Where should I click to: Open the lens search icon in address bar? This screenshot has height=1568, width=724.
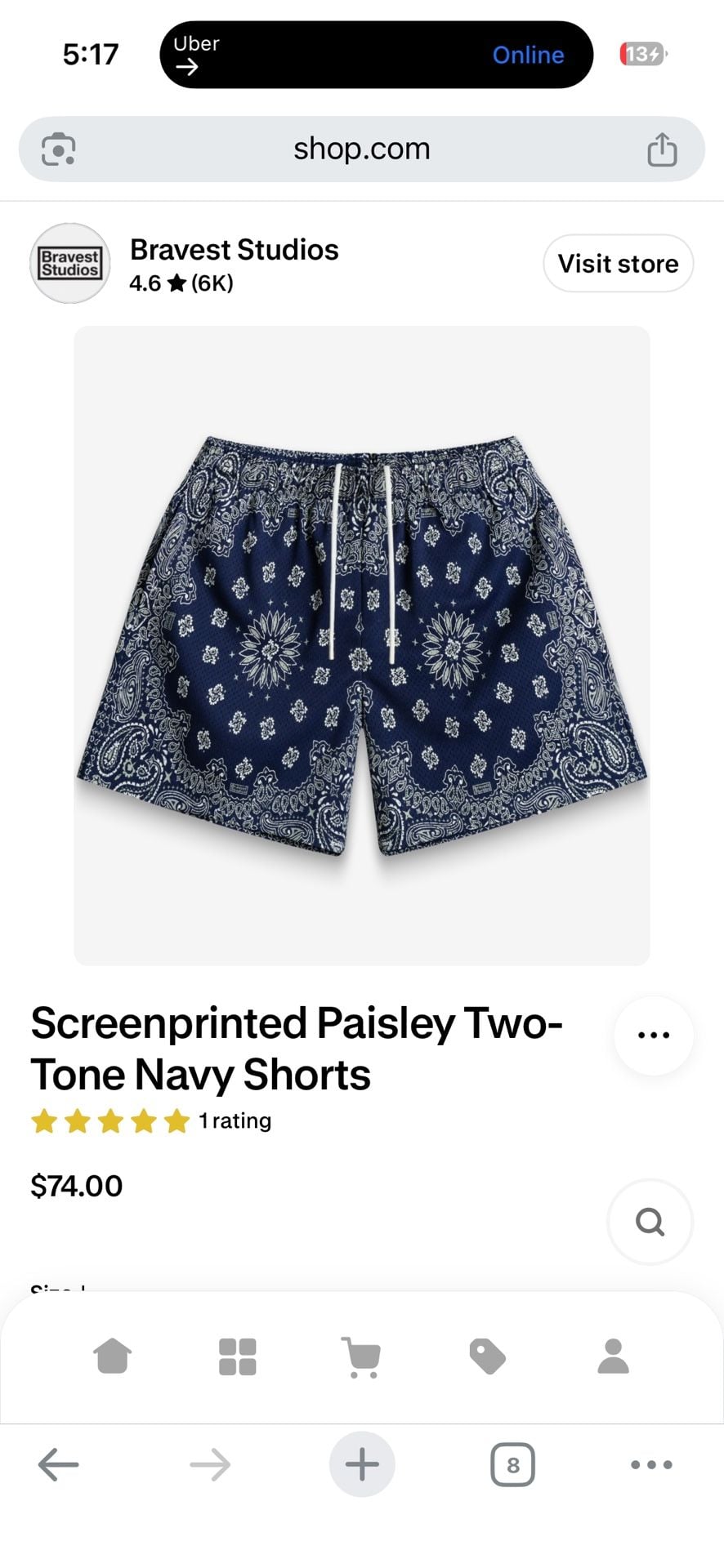point(59,149)
